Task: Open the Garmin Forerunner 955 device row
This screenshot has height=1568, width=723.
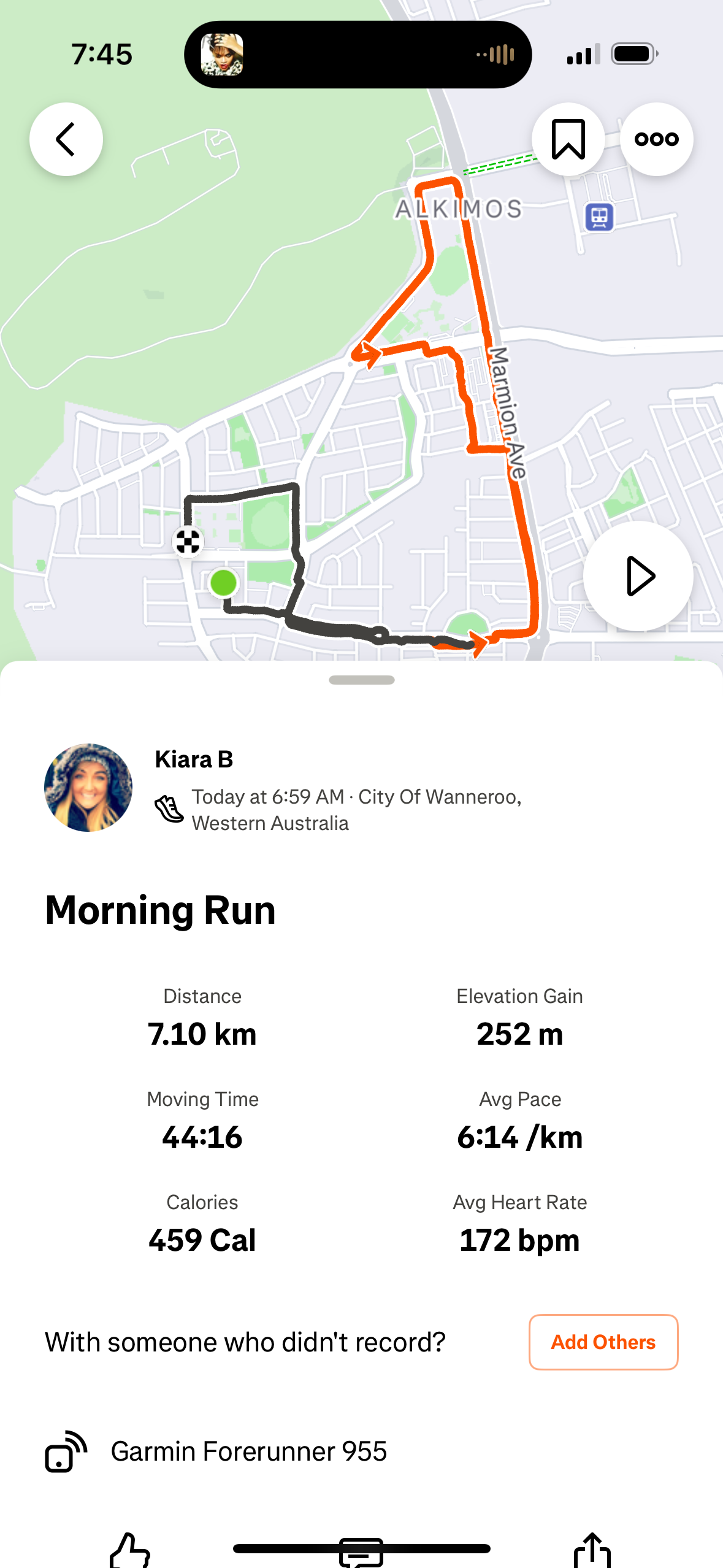Action: point(248,1451)
